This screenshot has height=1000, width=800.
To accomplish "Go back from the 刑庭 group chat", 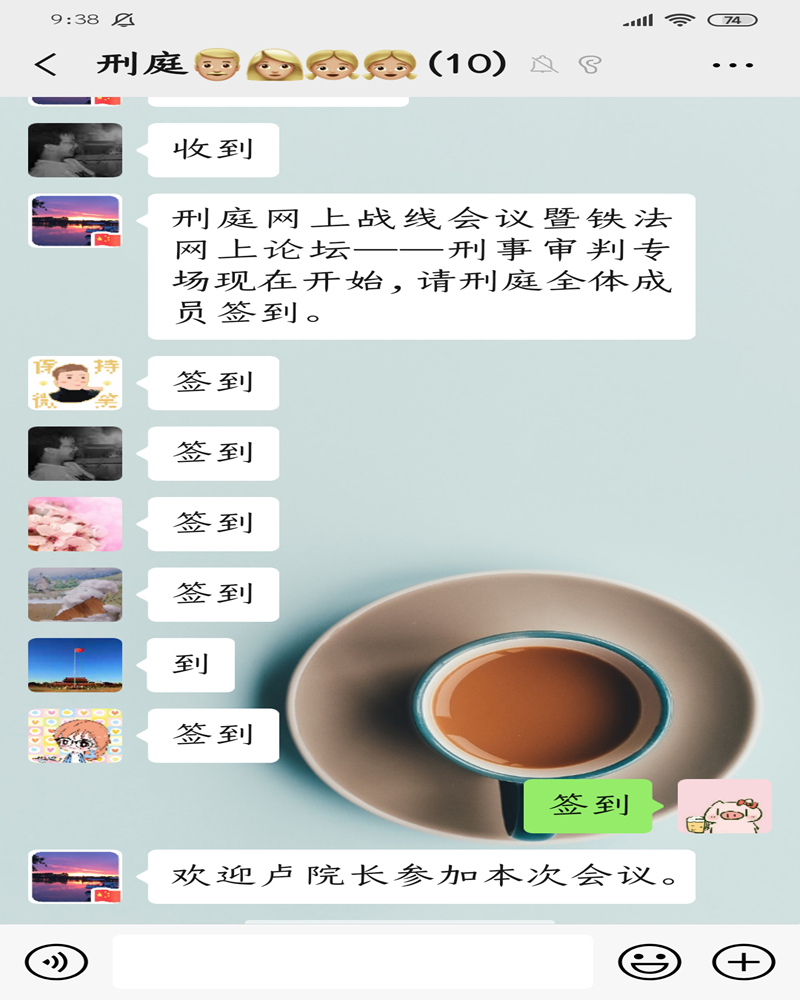I will point(45,65).
